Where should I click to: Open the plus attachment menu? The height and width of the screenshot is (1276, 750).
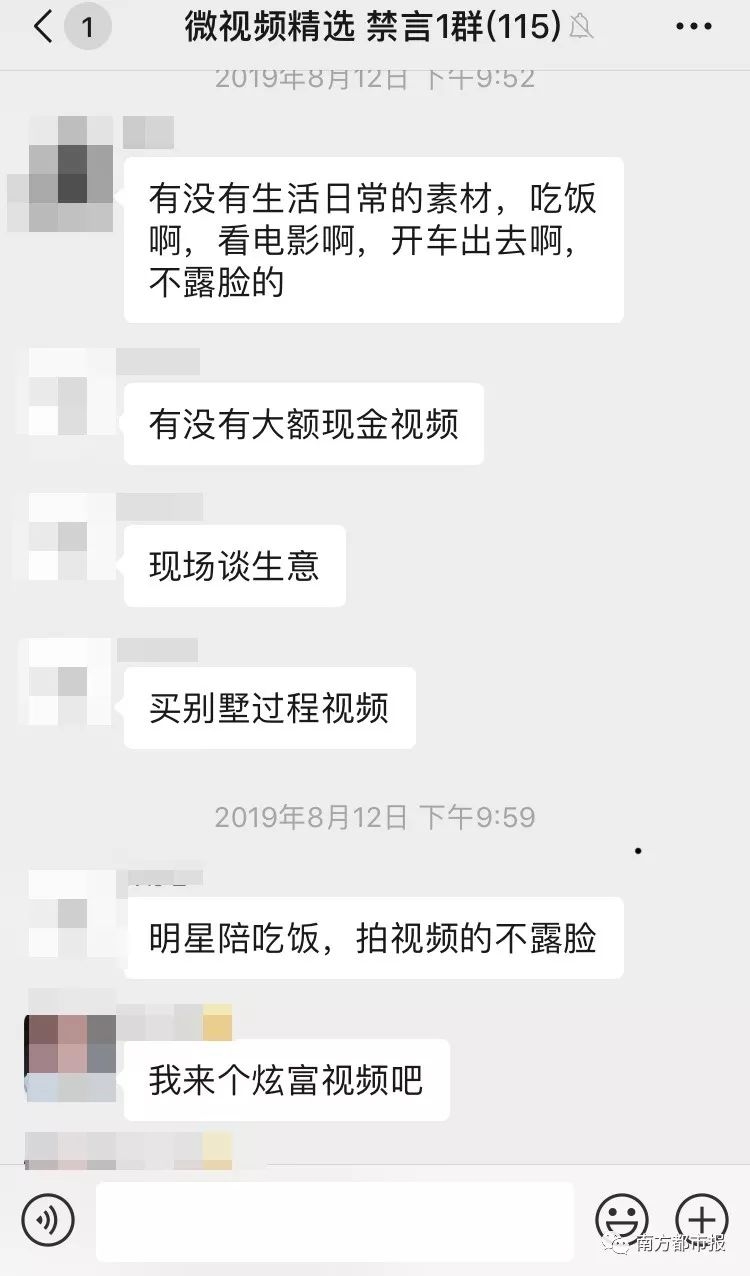[702, 1220]
